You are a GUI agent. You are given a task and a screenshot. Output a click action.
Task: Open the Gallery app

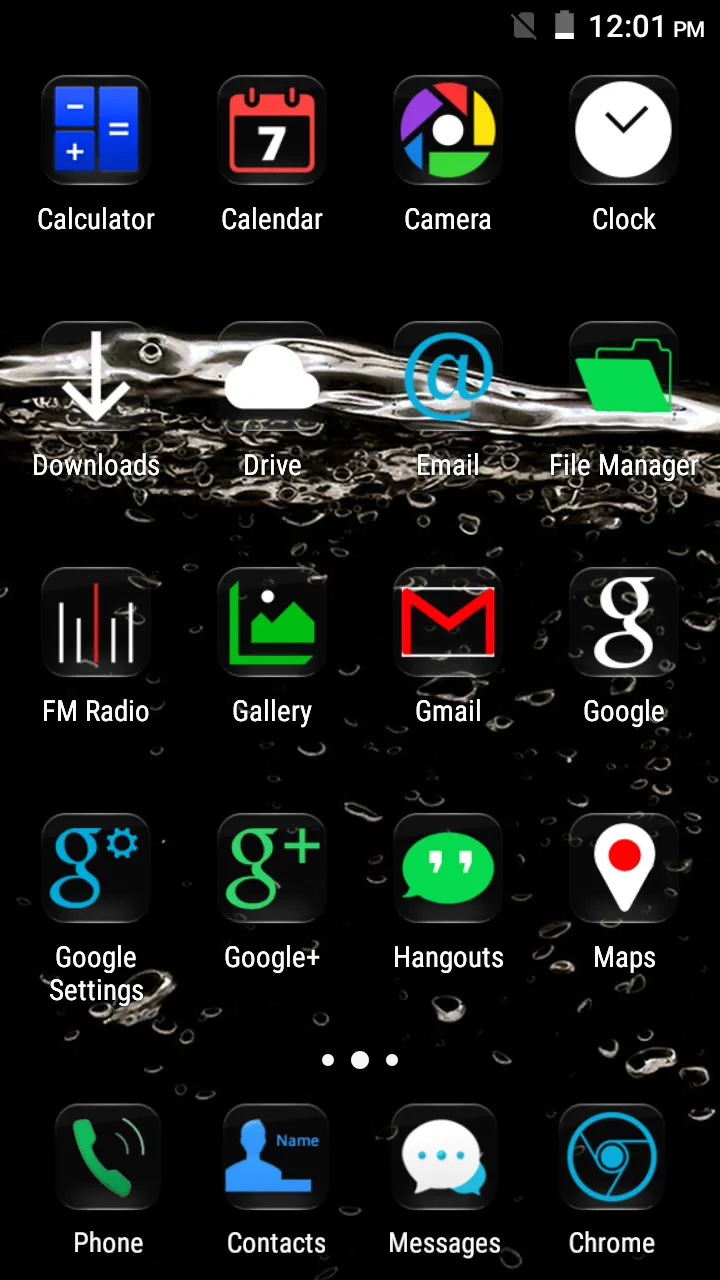[x=272, y=621]
